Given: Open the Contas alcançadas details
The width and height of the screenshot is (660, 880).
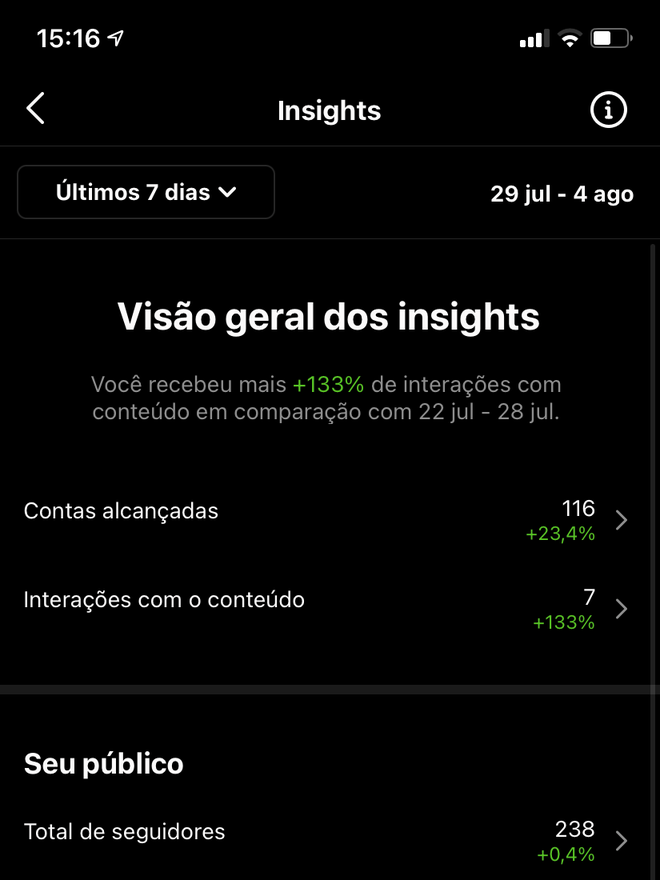Looking at the screenshot, I should [328, 520].
